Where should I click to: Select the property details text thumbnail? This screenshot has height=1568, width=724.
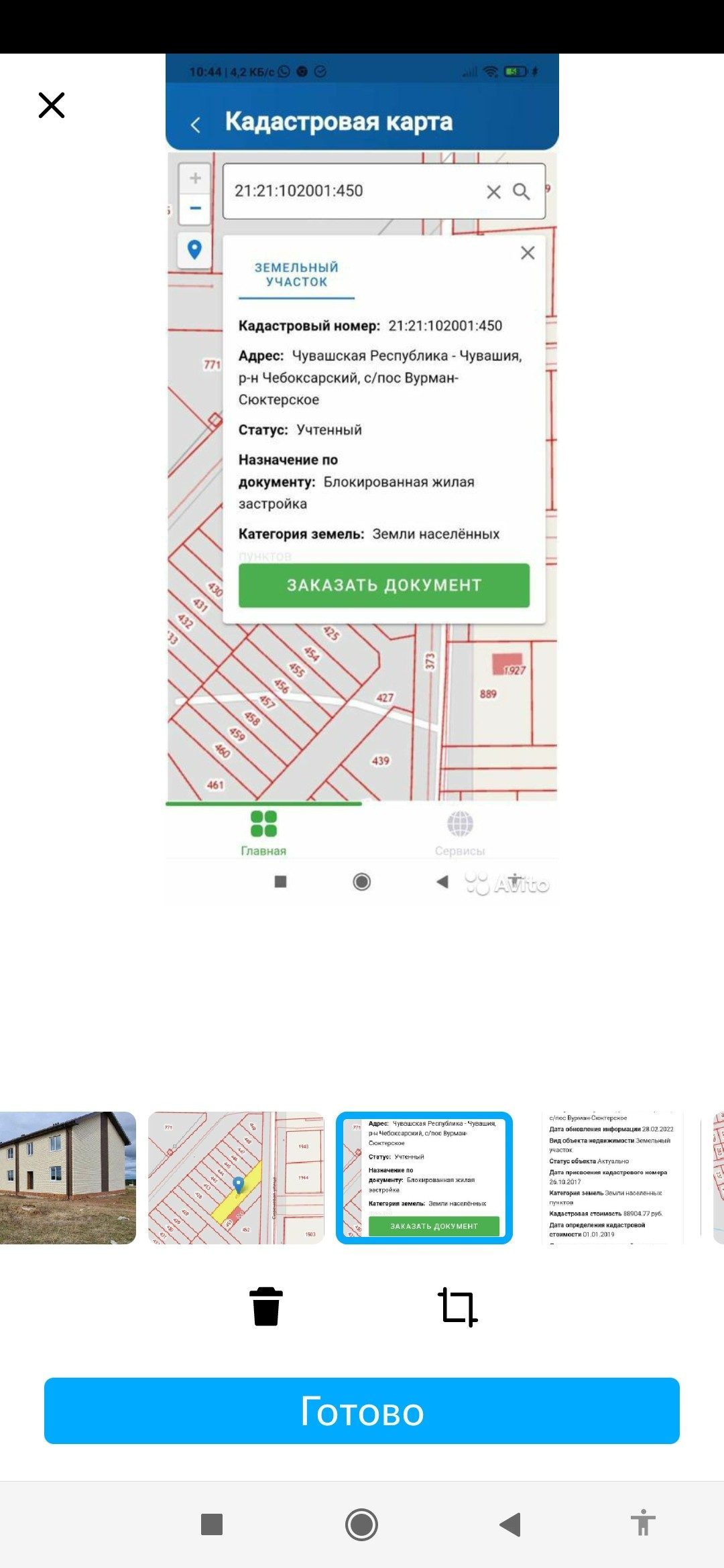[613, 1178]
